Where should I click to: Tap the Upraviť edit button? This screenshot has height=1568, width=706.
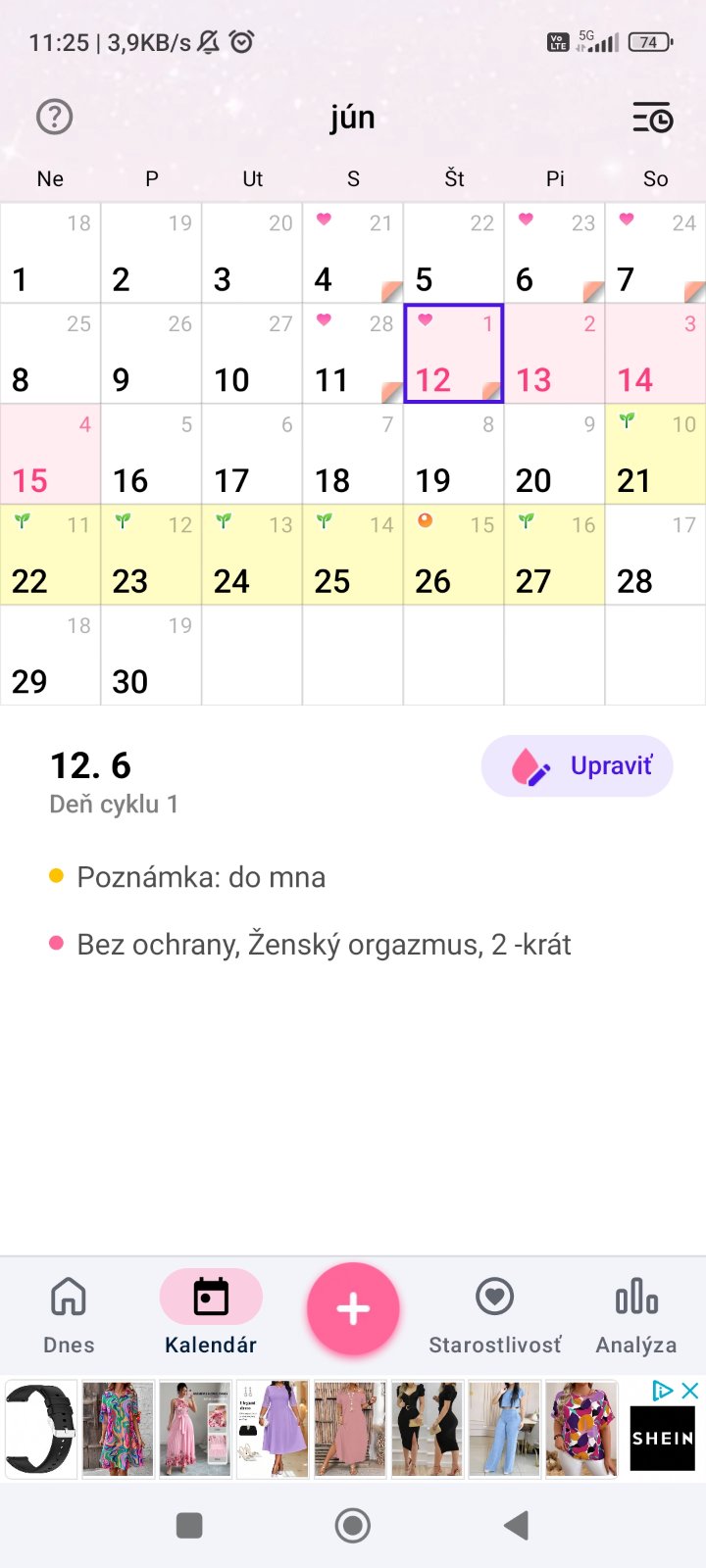577,765
